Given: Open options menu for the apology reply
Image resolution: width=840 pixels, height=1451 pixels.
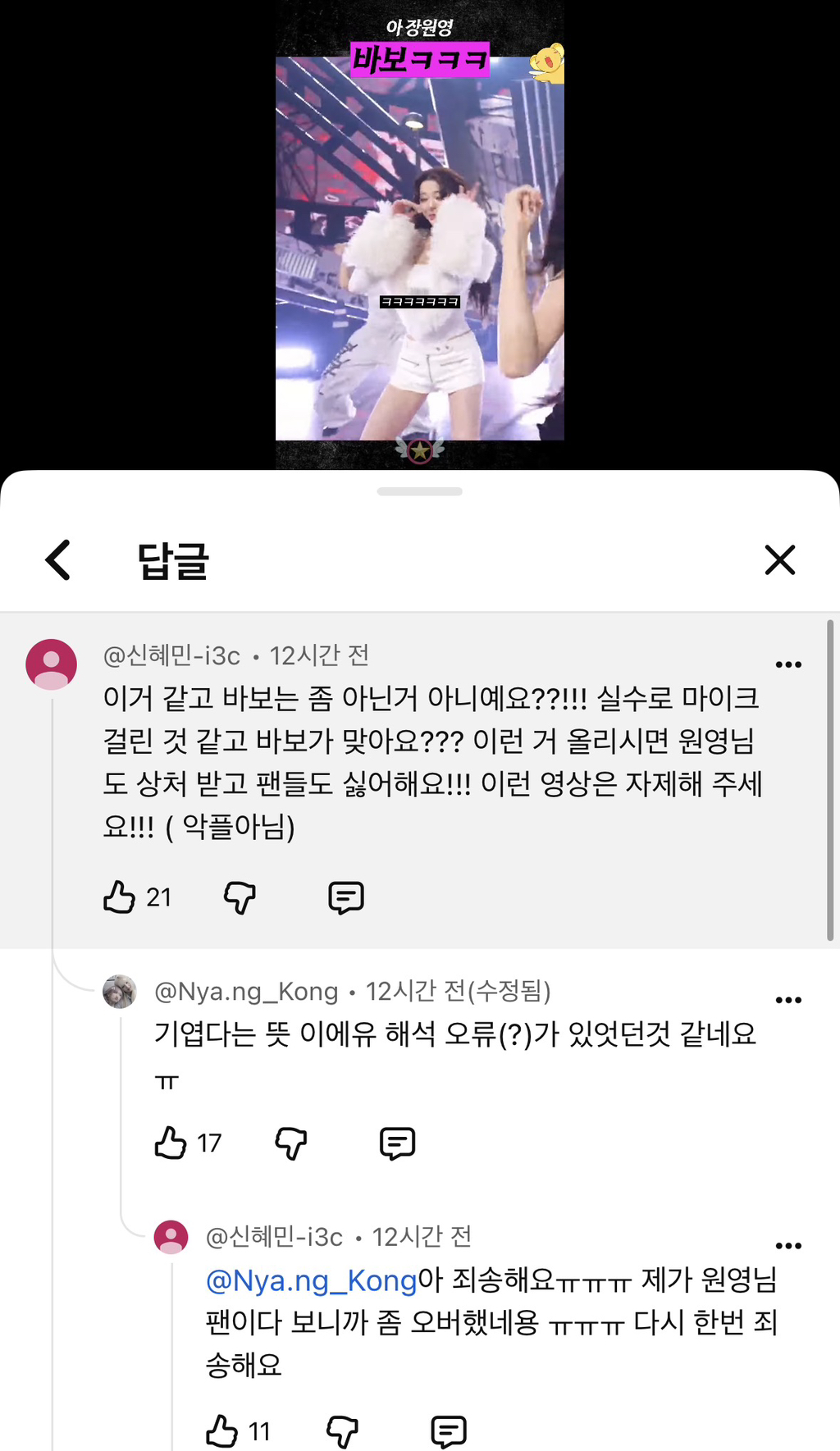Looking at the screenshot, I should (788, 1244).
